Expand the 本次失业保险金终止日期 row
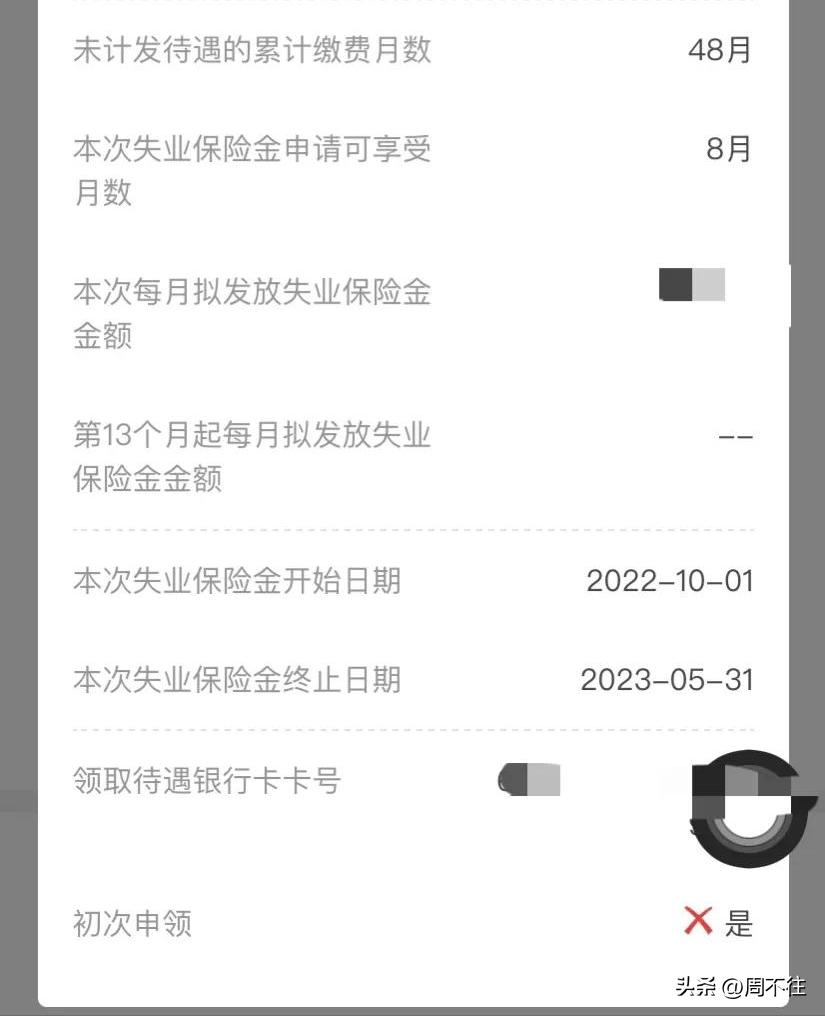Viewport: 825px width, 1016px height. [x=412, y=679]
